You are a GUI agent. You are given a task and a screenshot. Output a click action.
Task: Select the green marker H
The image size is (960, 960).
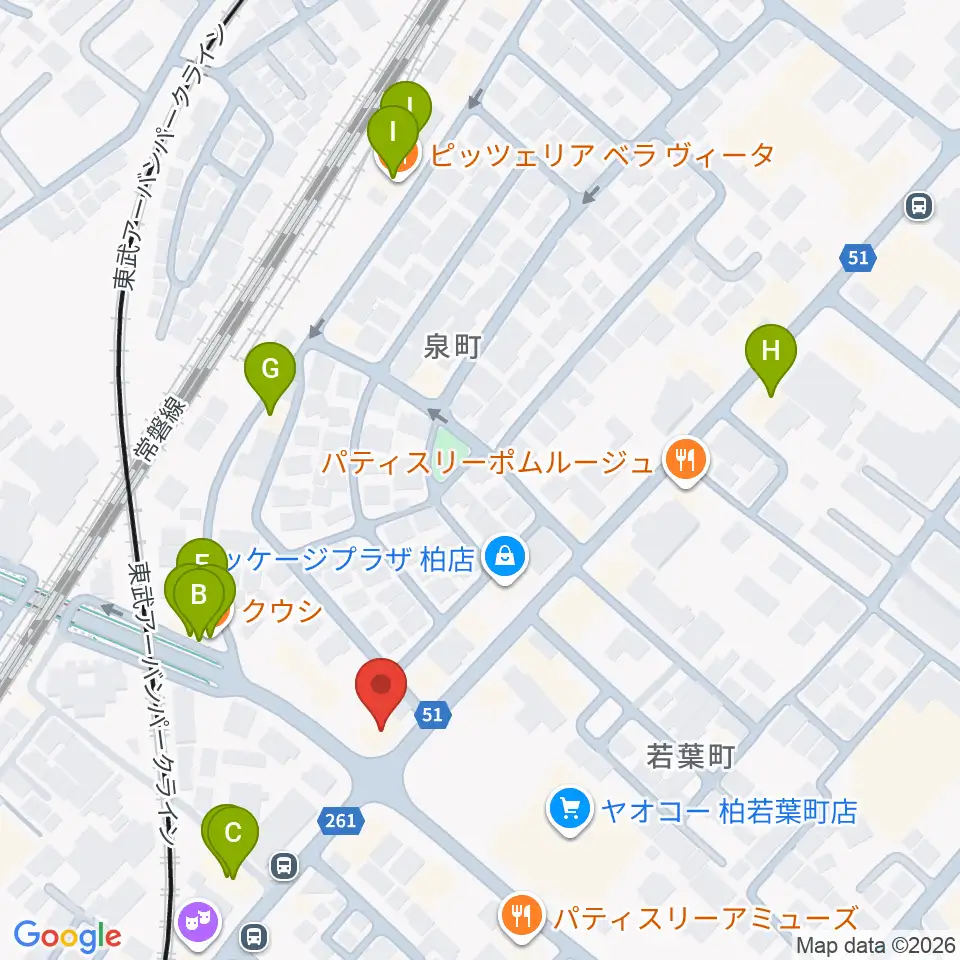pyautogui.click(x=771, y=358)
